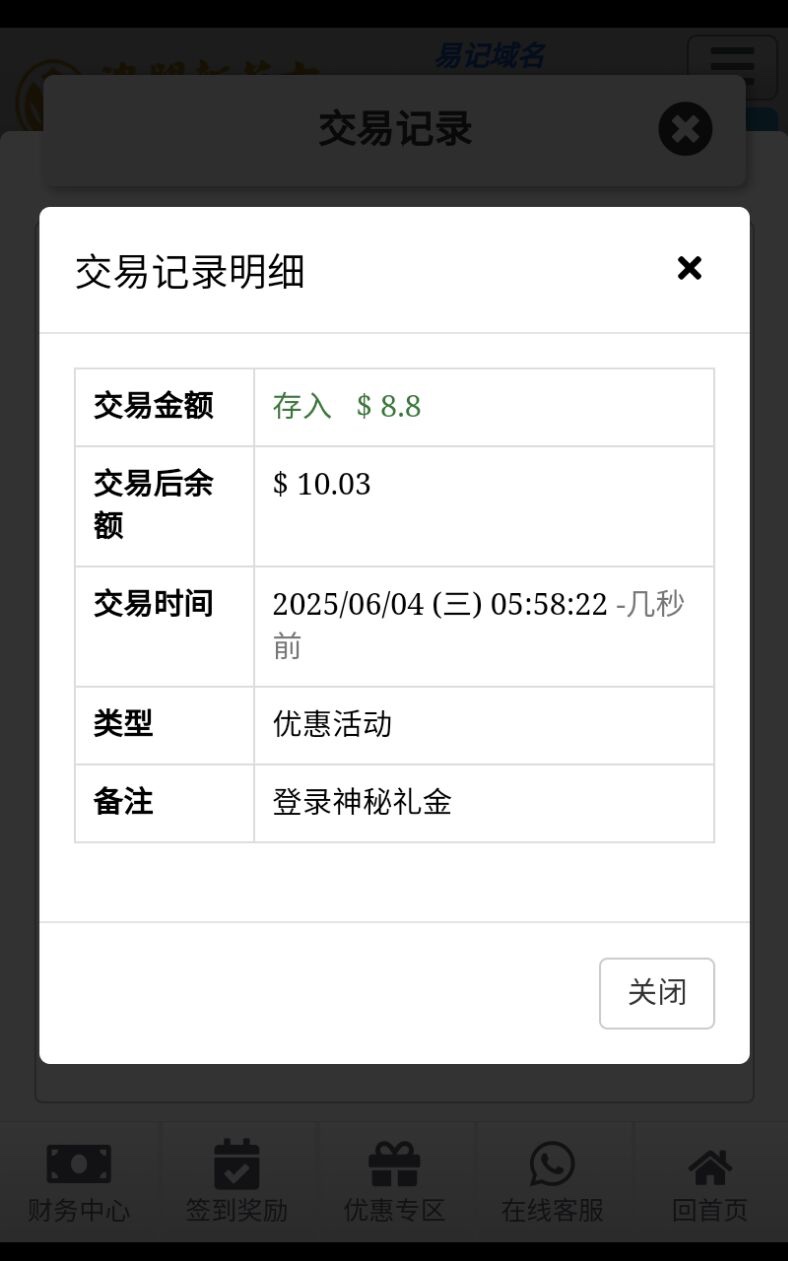
Task: Open 签到奖励
Action: [237, 1182]
